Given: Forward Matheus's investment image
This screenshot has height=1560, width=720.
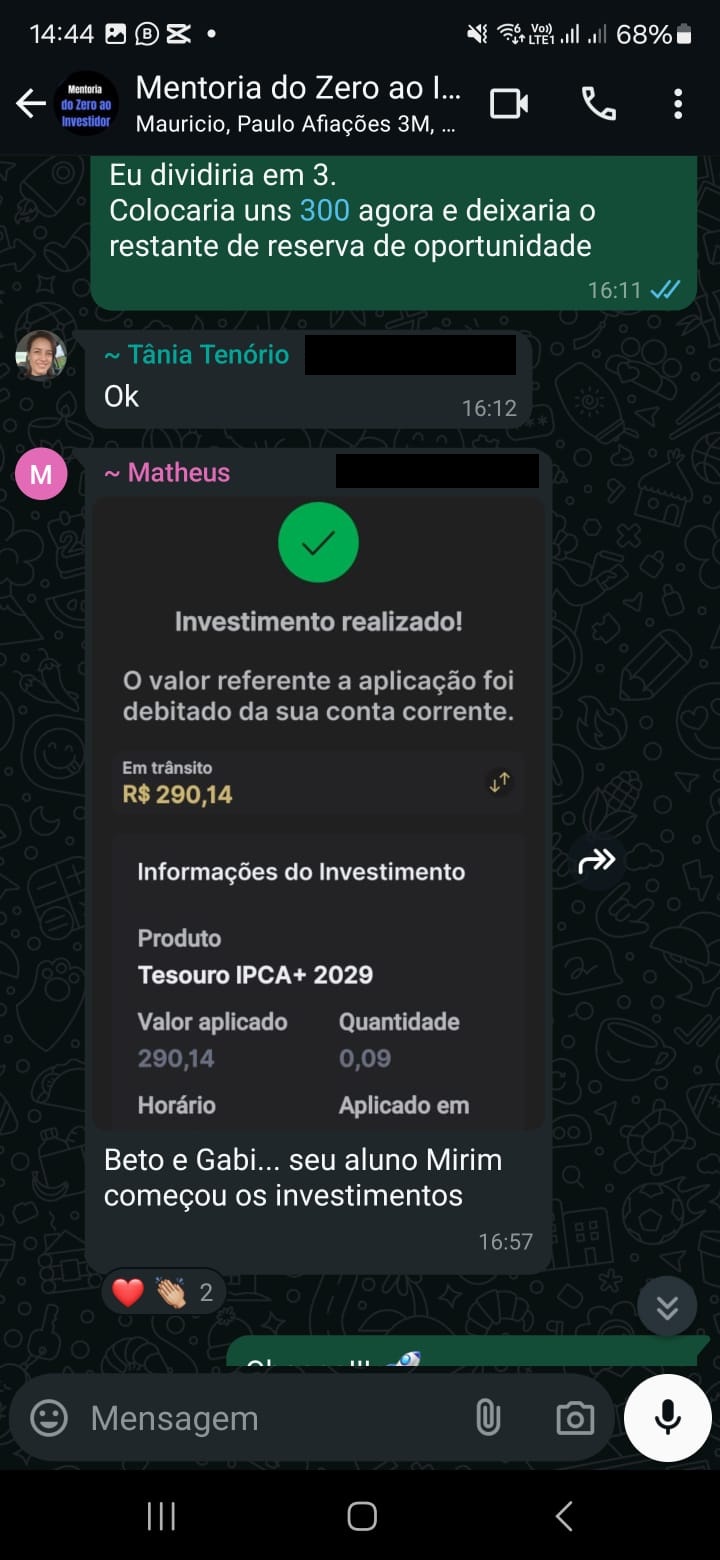Looking at the screenshot, I should coord(597,860).
